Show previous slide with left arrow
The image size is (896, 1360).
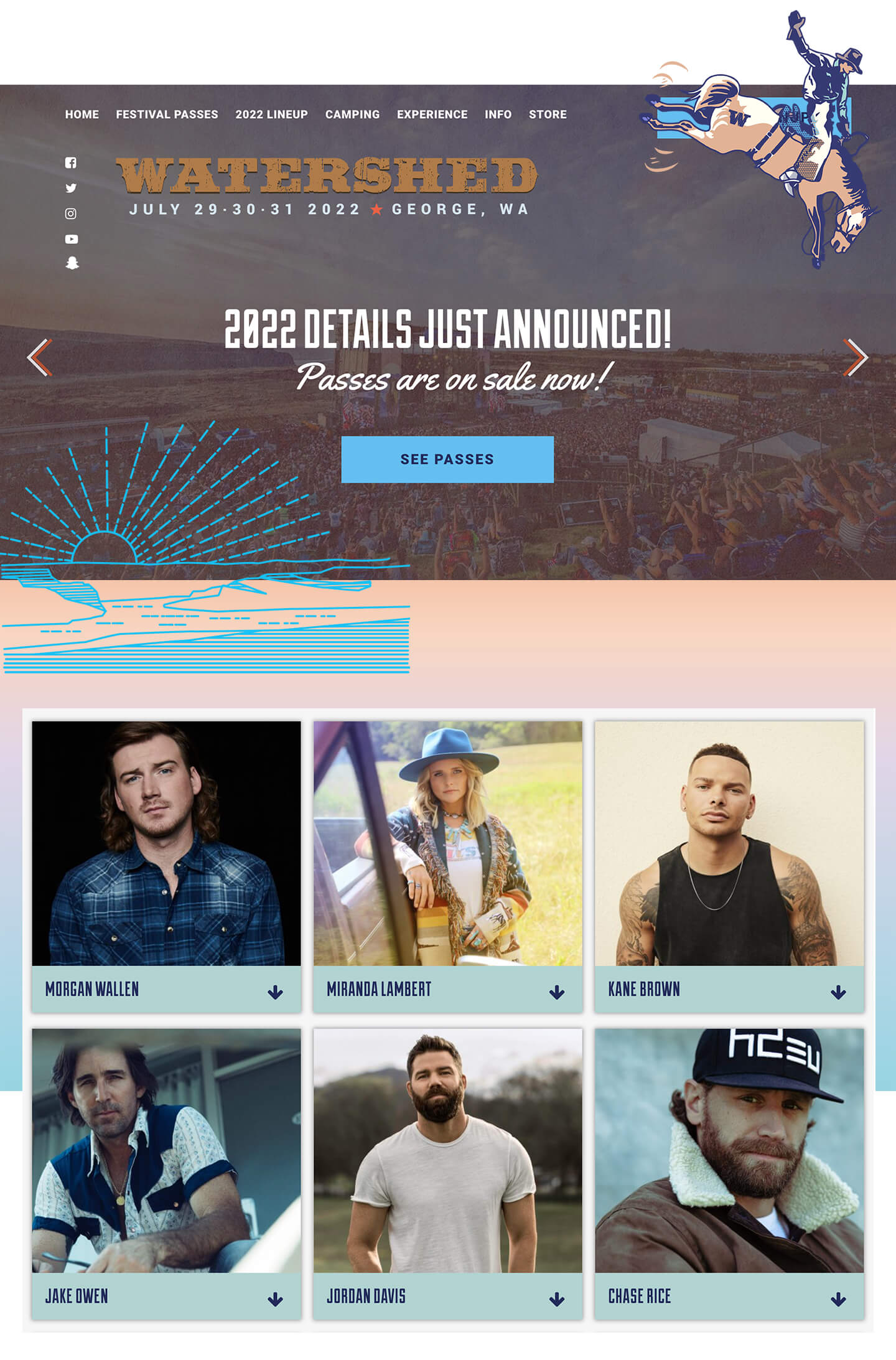(39, 357)
